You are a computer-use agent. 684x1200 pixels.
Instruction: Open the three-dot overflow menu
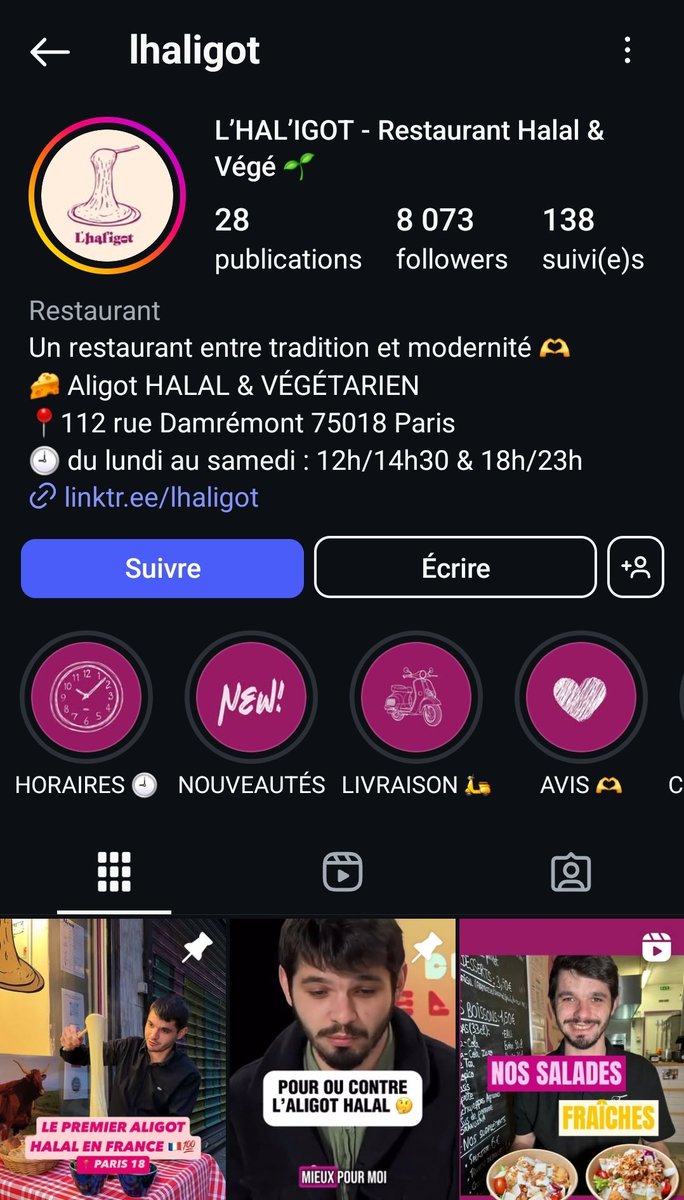(627, 51)
